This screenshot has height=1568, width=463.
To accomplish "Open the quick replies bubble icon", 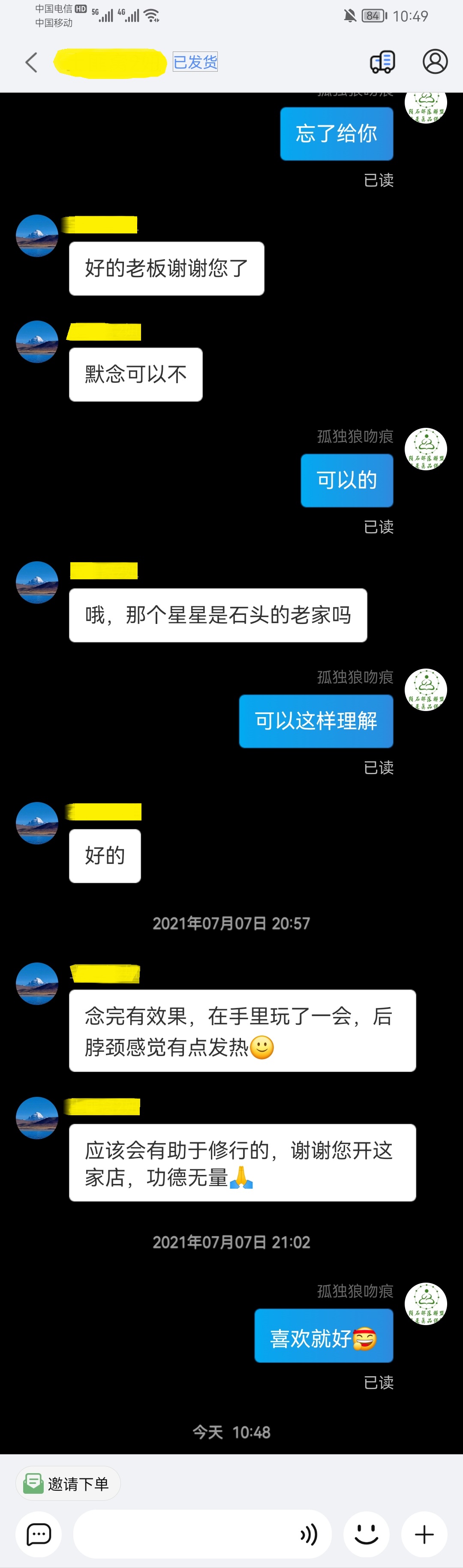I will pyautogui.click(x=39, y=1535).
